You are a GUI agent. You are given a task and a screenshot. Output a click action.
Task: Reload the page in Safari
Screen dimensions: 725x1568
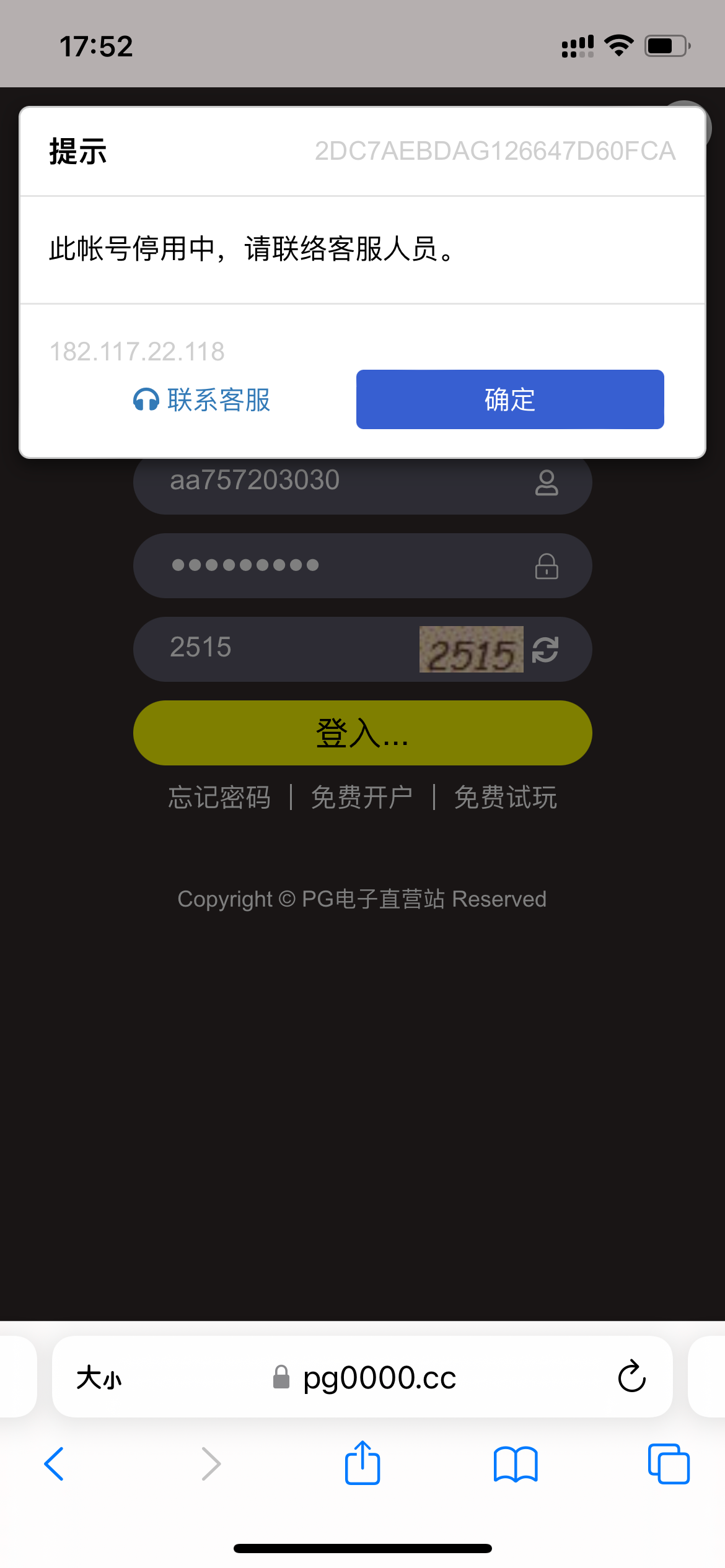631,1377
